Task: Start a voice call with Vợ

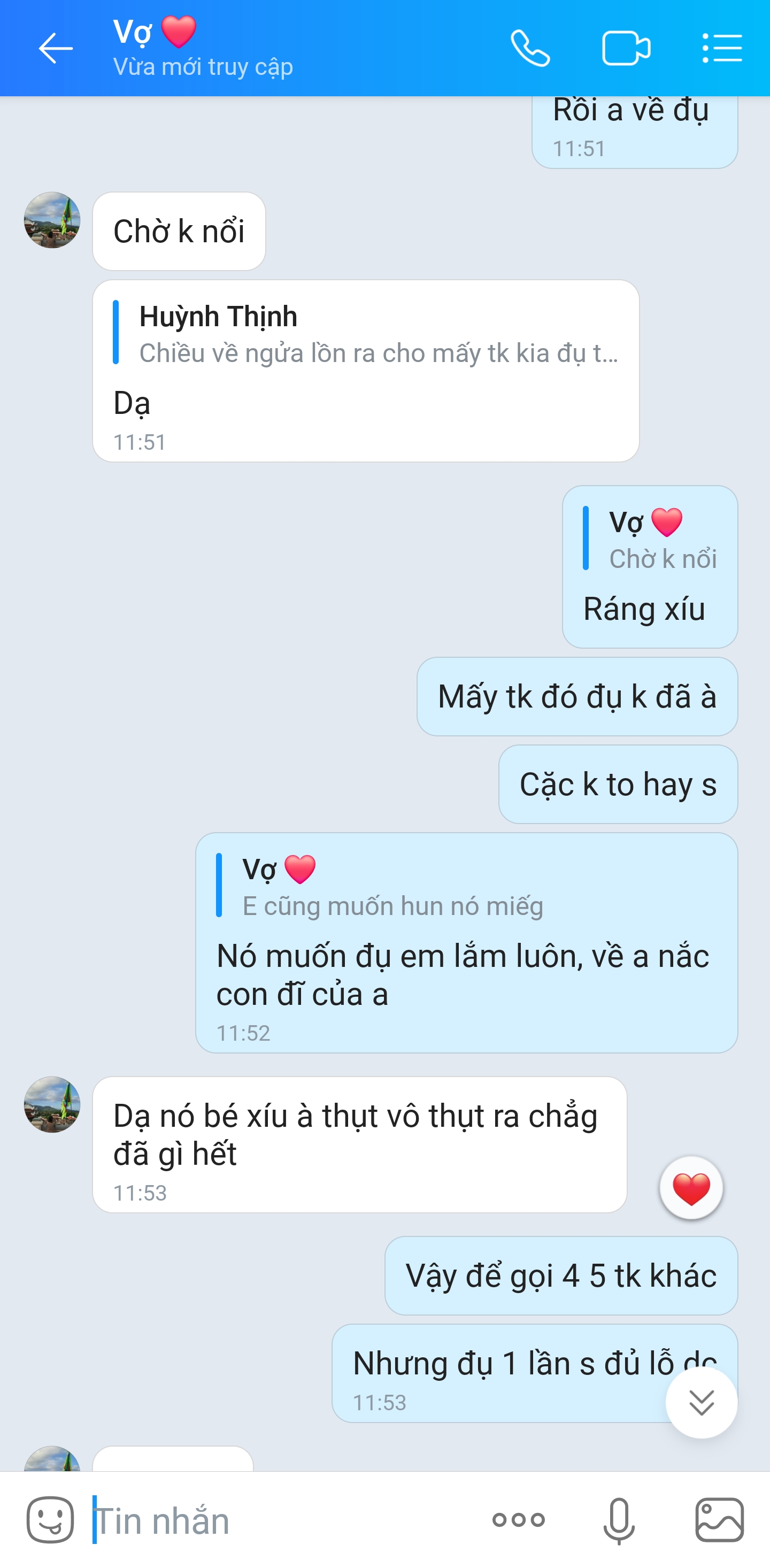Action: 529,48
